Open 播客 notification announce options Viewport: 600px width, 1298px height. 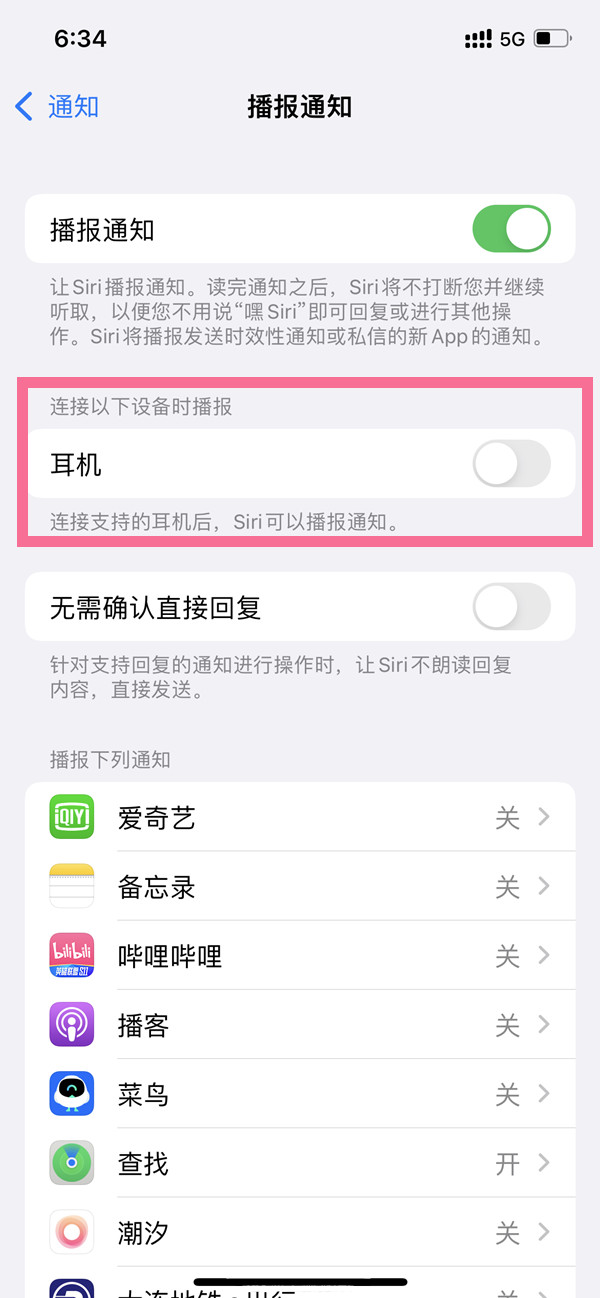tap(300, 1025)
